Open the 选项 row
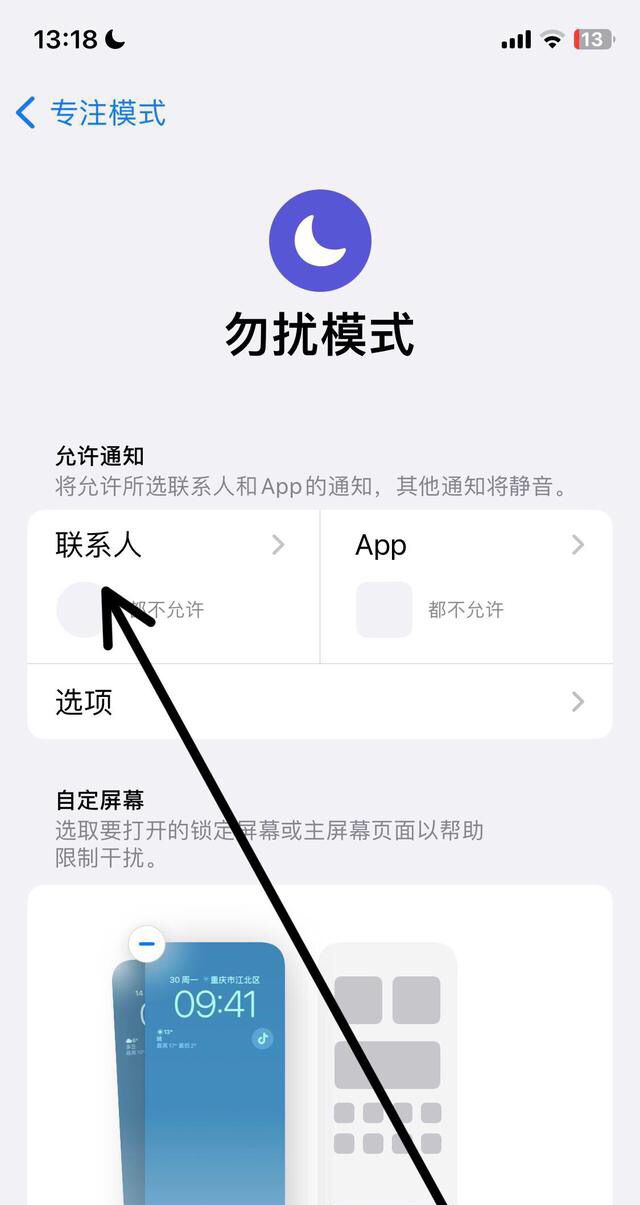The height and width of the screenshot is (1205, 640). 319,702
